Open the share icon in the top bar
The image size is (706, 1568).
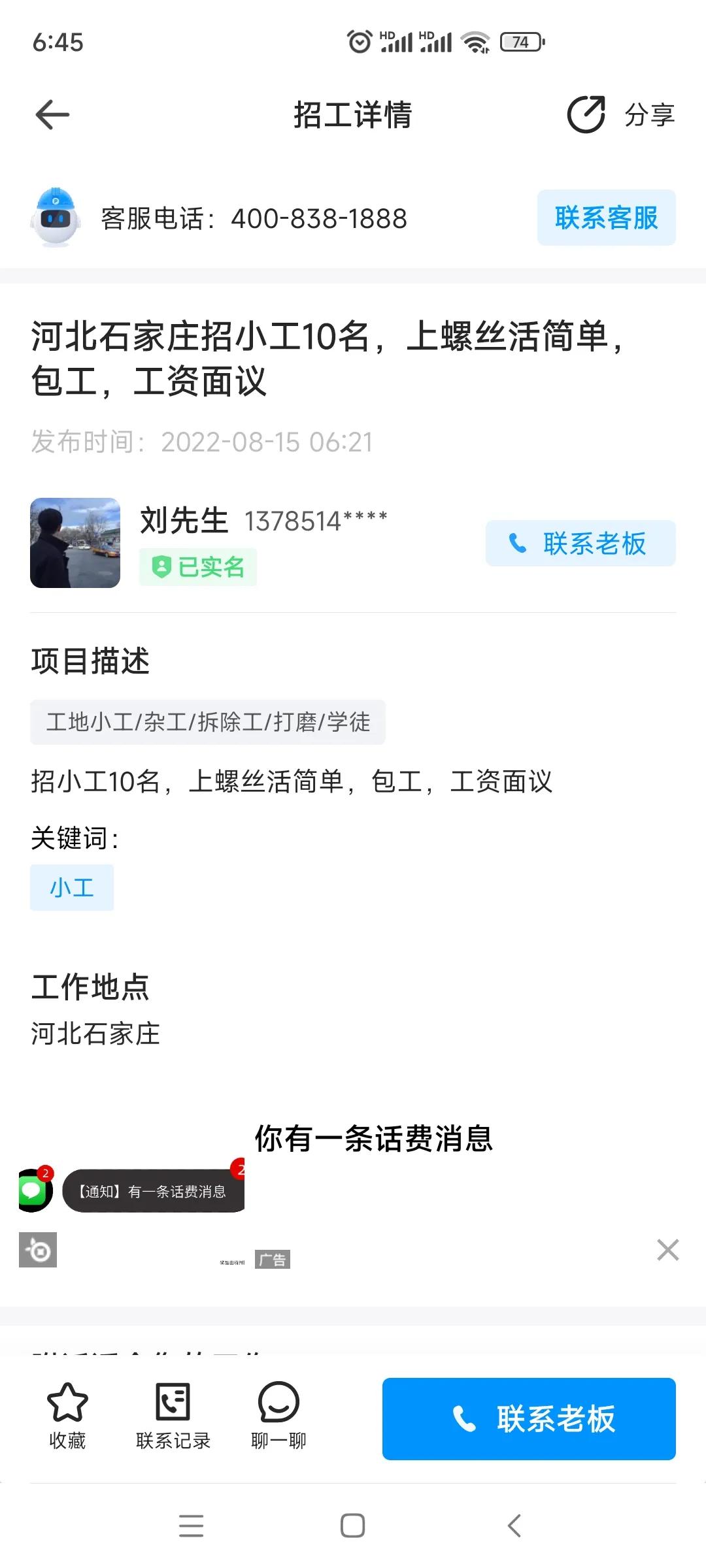tap(587, 113)
